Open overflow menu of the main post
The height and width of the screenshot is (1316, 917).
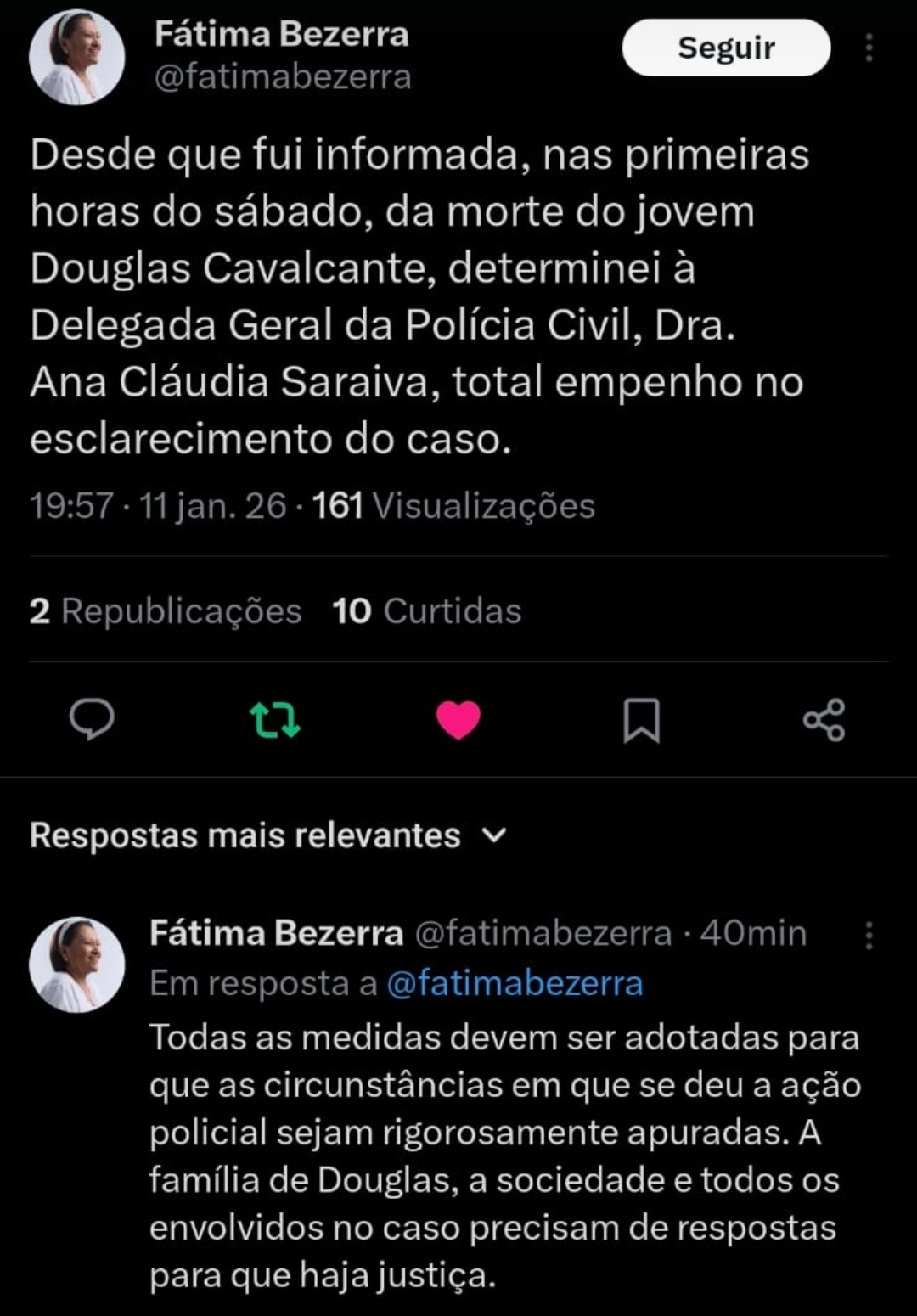[869, 48]
